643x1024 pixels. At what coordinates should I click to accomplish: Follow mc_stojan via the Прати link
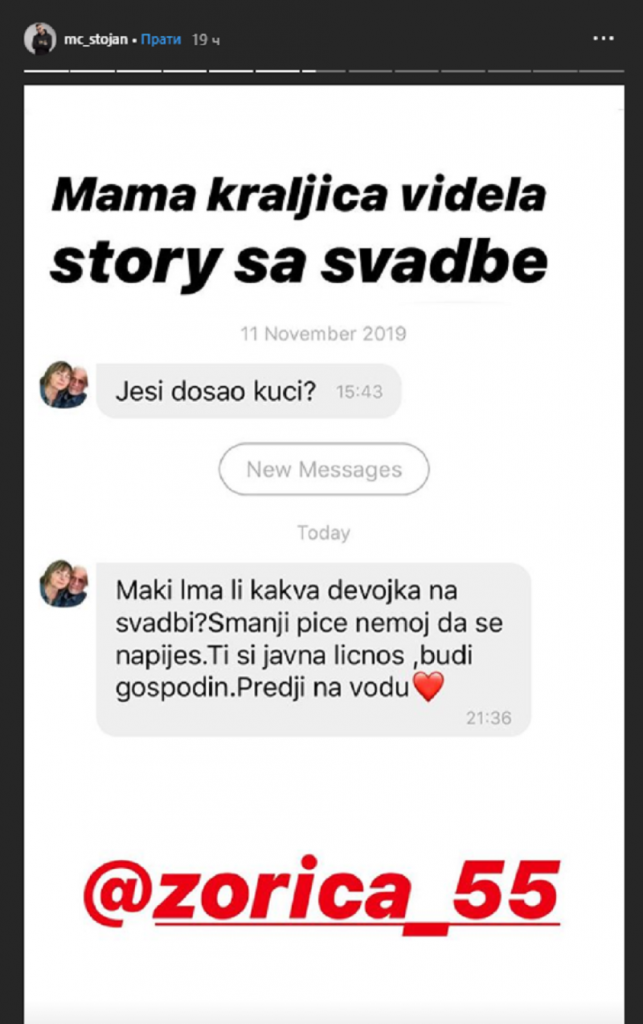click(x=162, y=39)
